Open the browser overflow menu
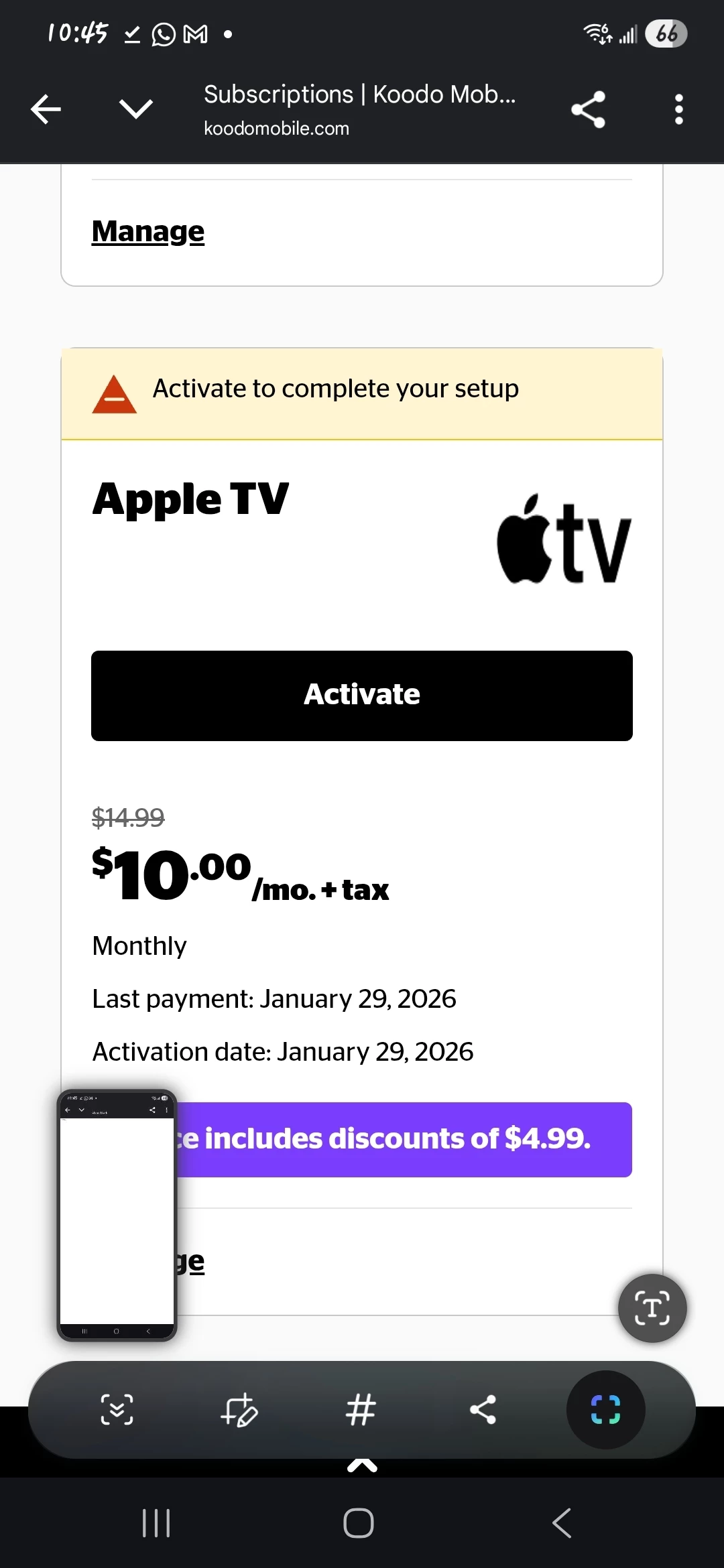Viewport: 724px width, 1568px height. pyautogui.click(x=678, y=109)
